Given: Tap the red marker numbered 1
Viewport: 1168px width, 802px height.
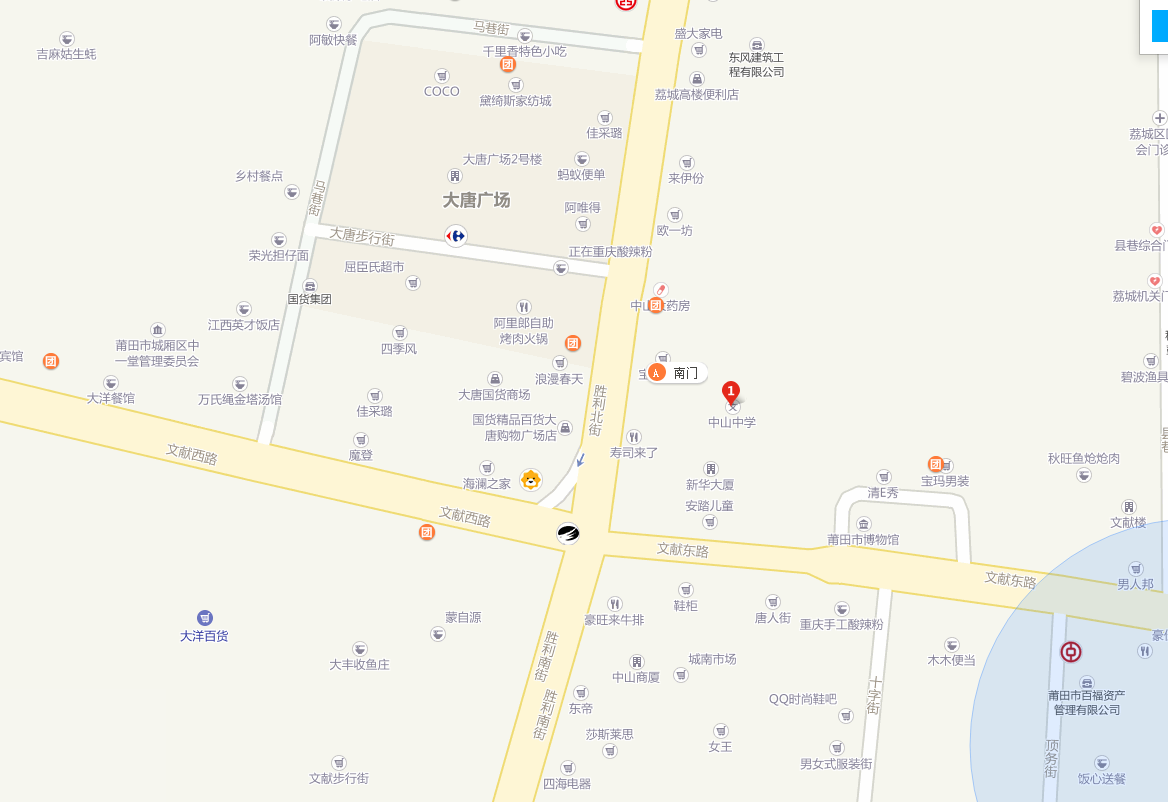Looking at the screenshot, I should coord(731,391).
